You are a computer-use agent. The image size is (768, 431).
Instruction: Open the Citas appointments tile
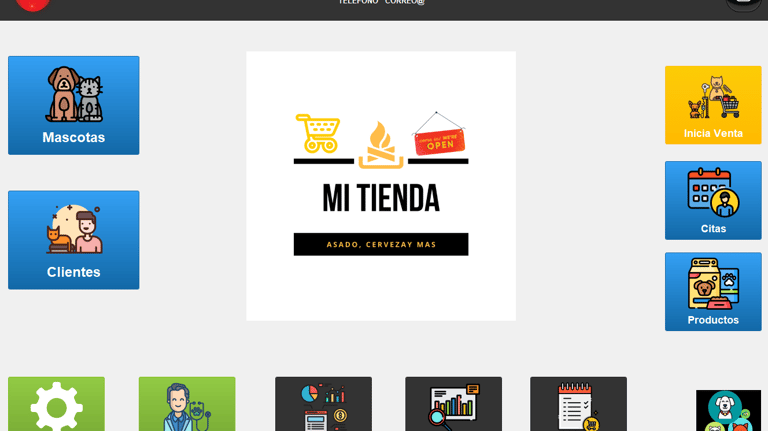tap(713, 200)
